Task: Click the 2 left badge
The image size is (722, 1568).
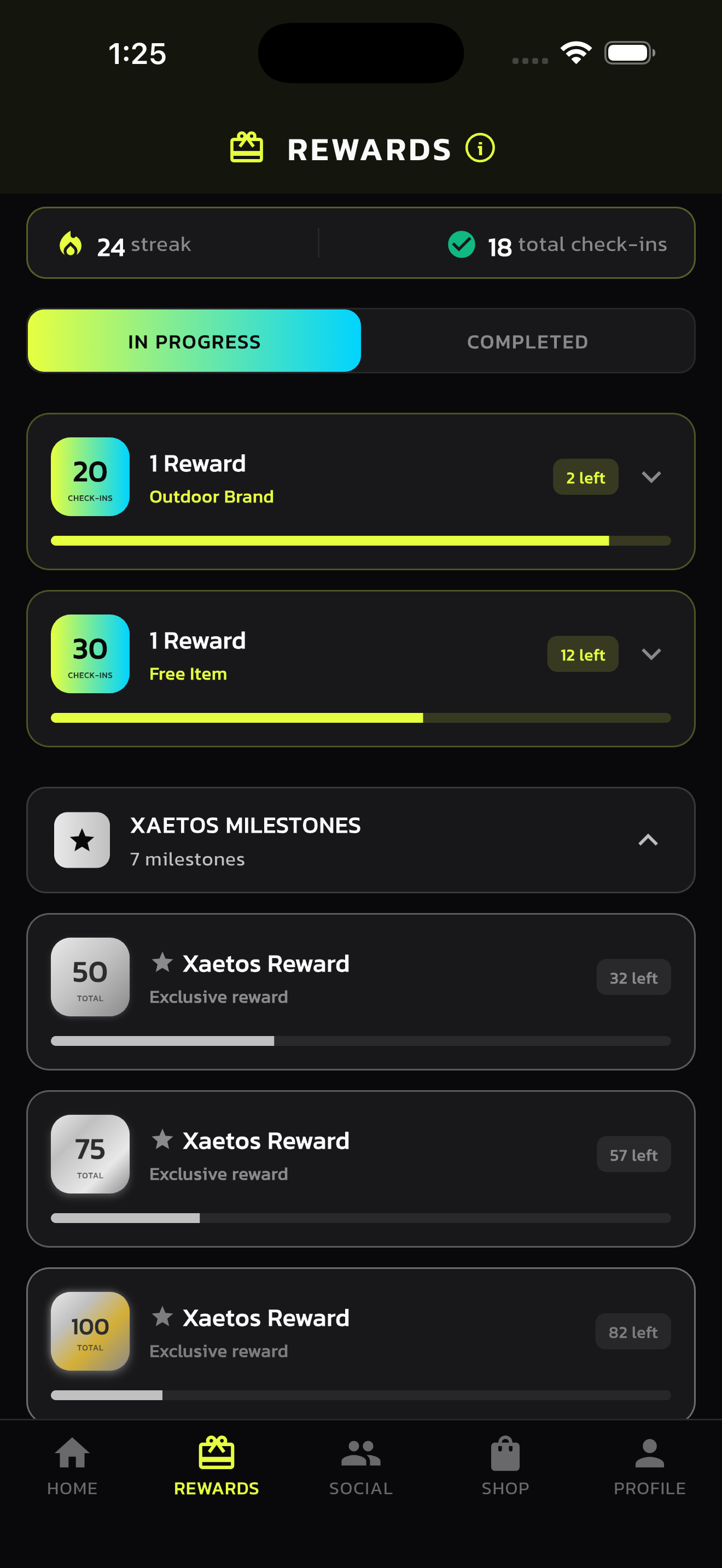Action: point(585,477)
